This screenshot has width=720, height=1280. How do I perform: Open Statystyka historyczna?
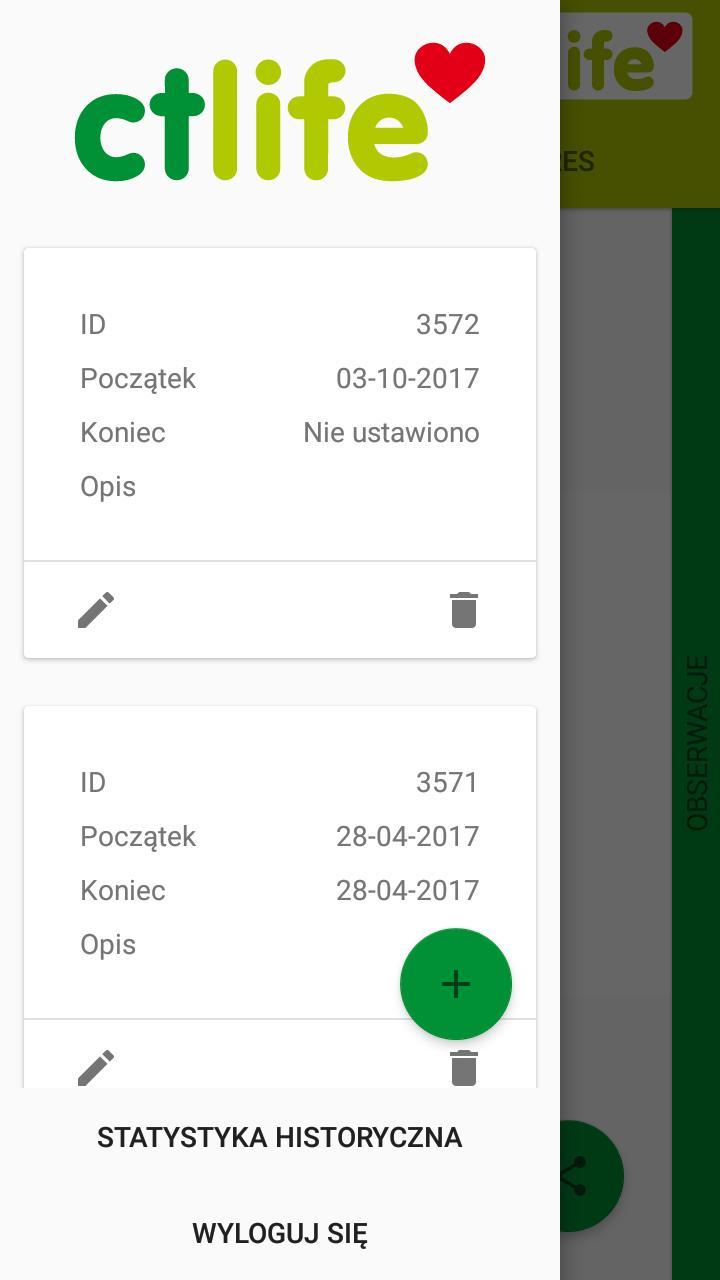pyautogui.click(x=279, y=1137)
